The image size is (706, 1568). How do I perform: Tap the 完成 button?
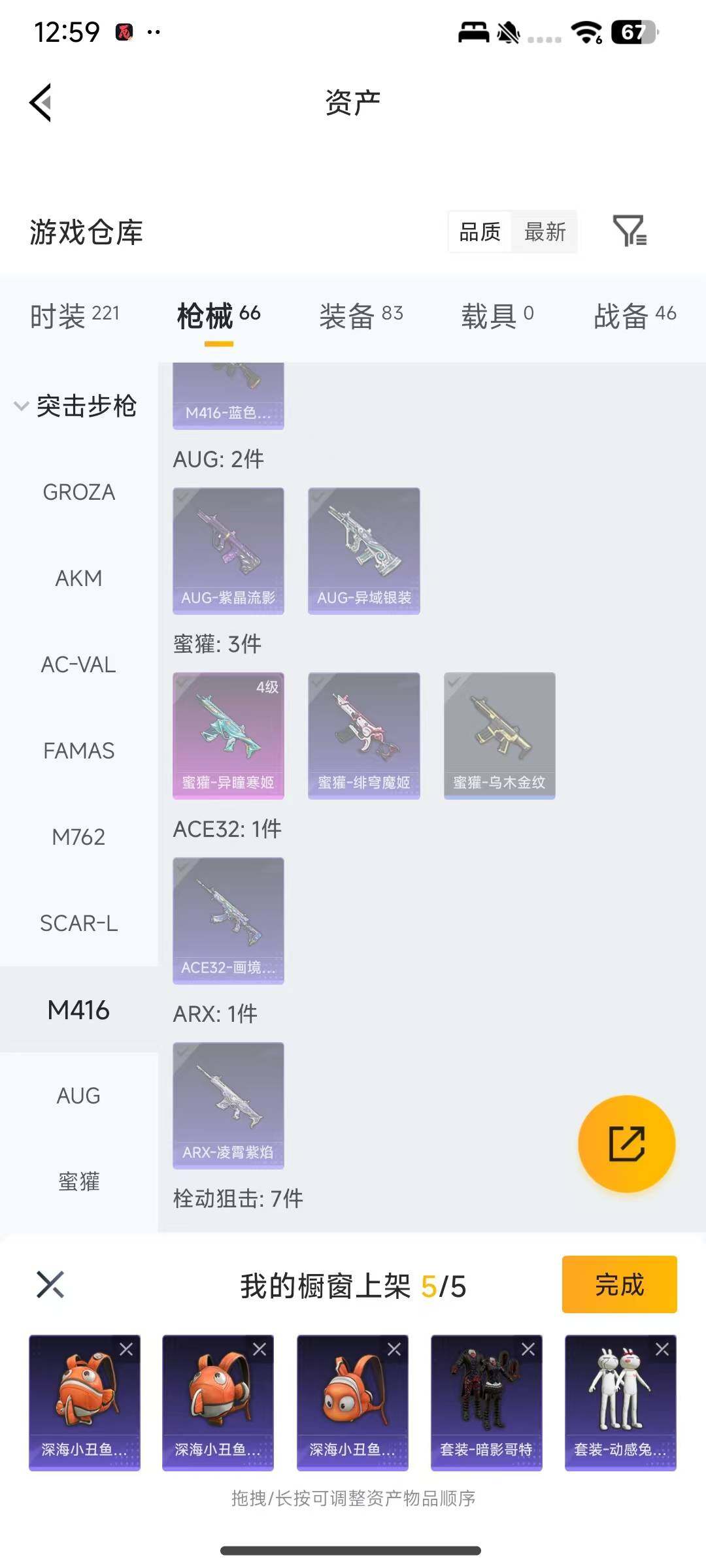tap(619, 1284)
